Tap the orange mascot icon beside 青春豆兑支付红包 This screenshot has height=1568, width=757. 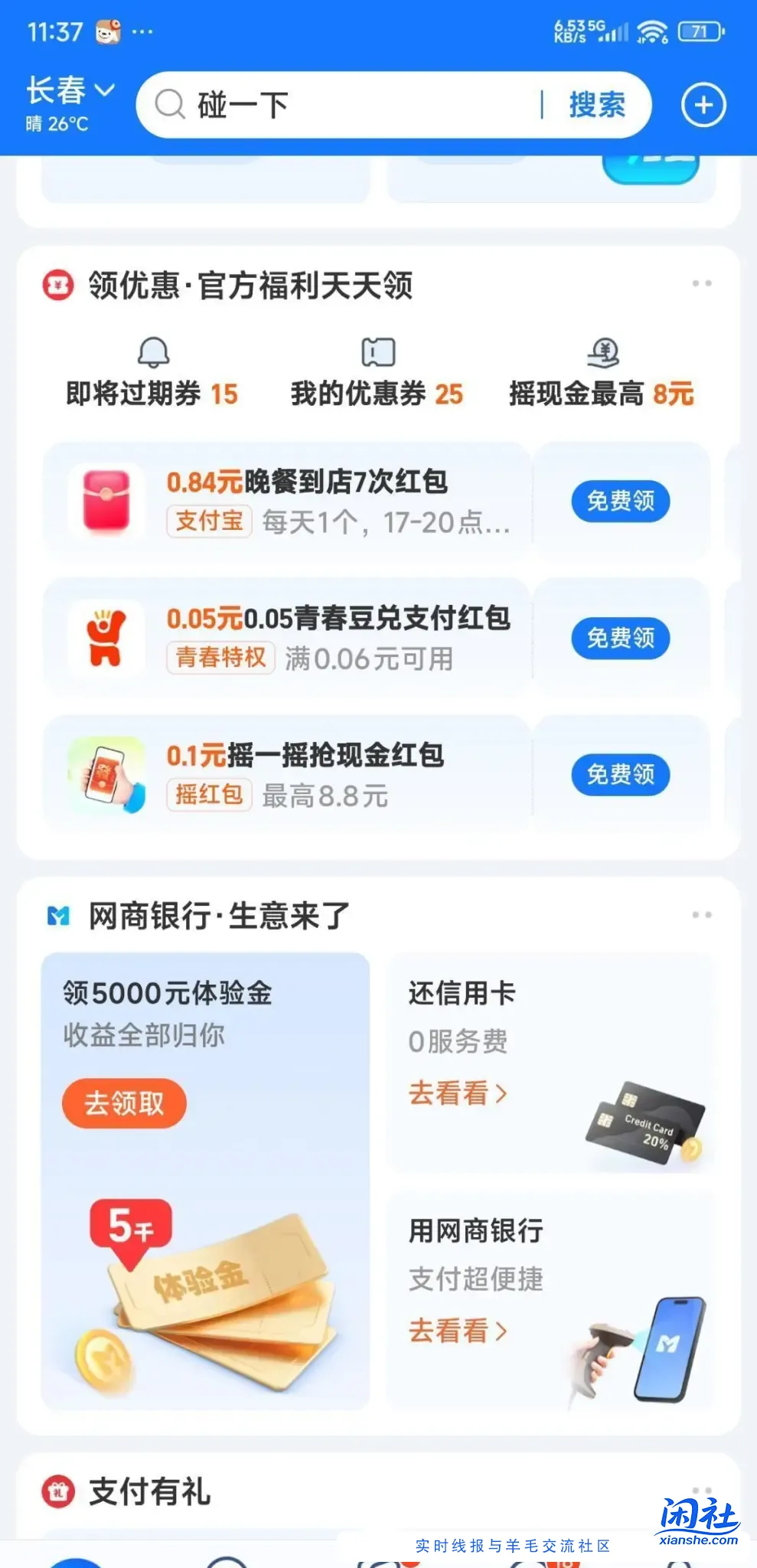[107, 637]
